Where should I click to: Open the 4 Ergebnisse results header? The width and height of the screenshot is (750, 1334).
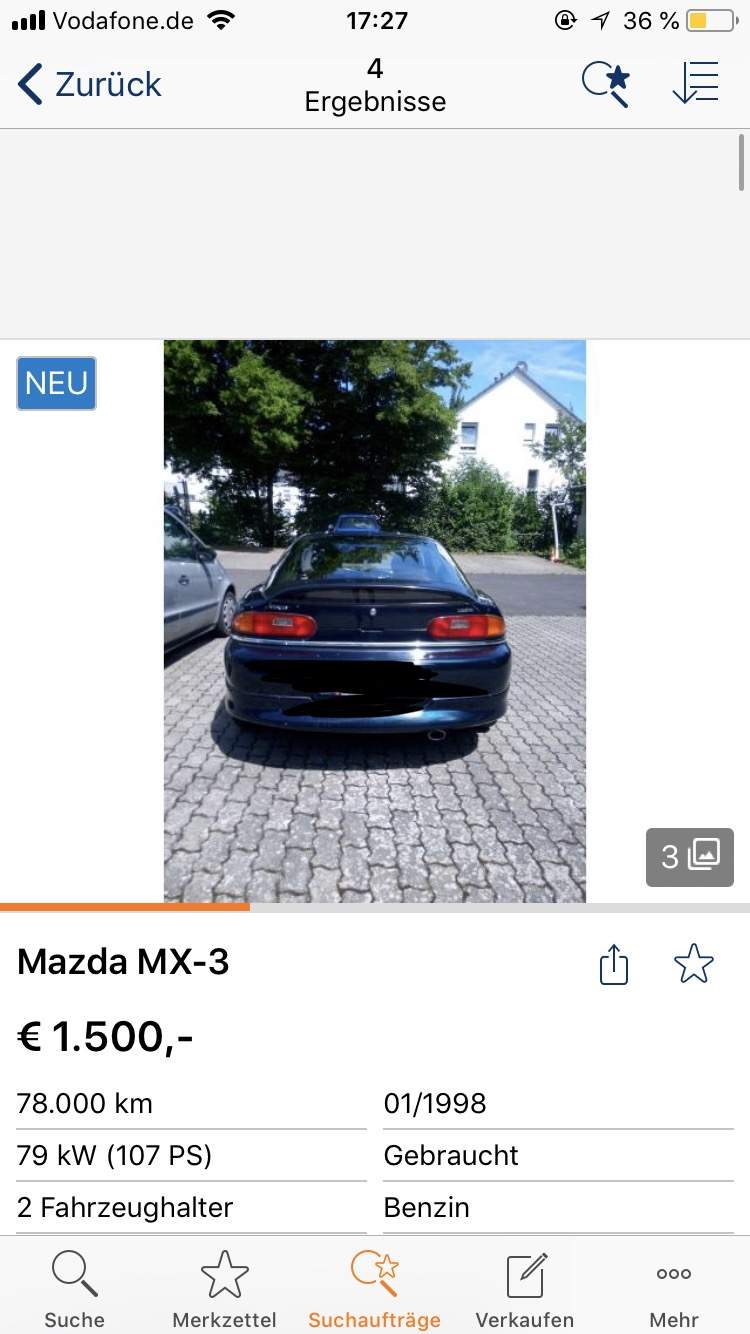pos(374,84)
